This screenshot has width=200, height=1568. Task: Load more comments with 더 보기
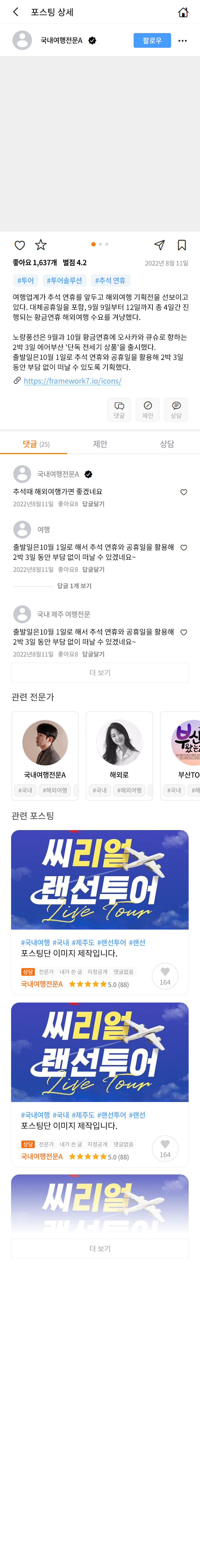click(100, 673)
